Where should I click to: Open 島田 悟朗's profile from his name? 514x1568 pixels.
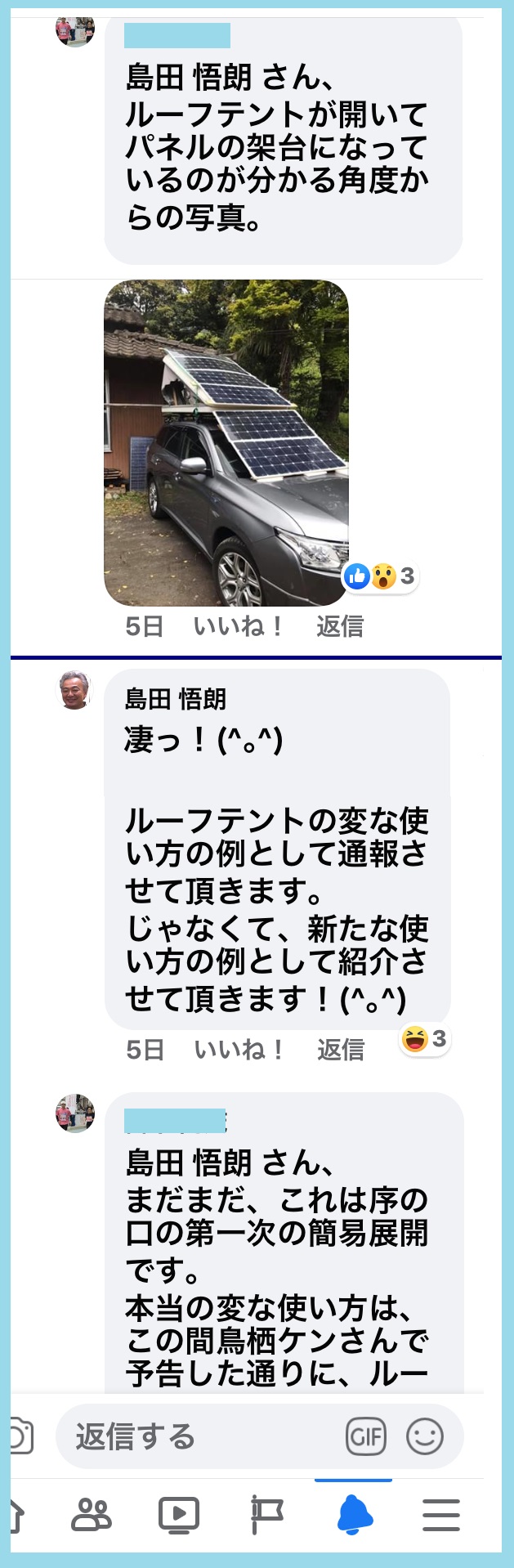[175, 699]
